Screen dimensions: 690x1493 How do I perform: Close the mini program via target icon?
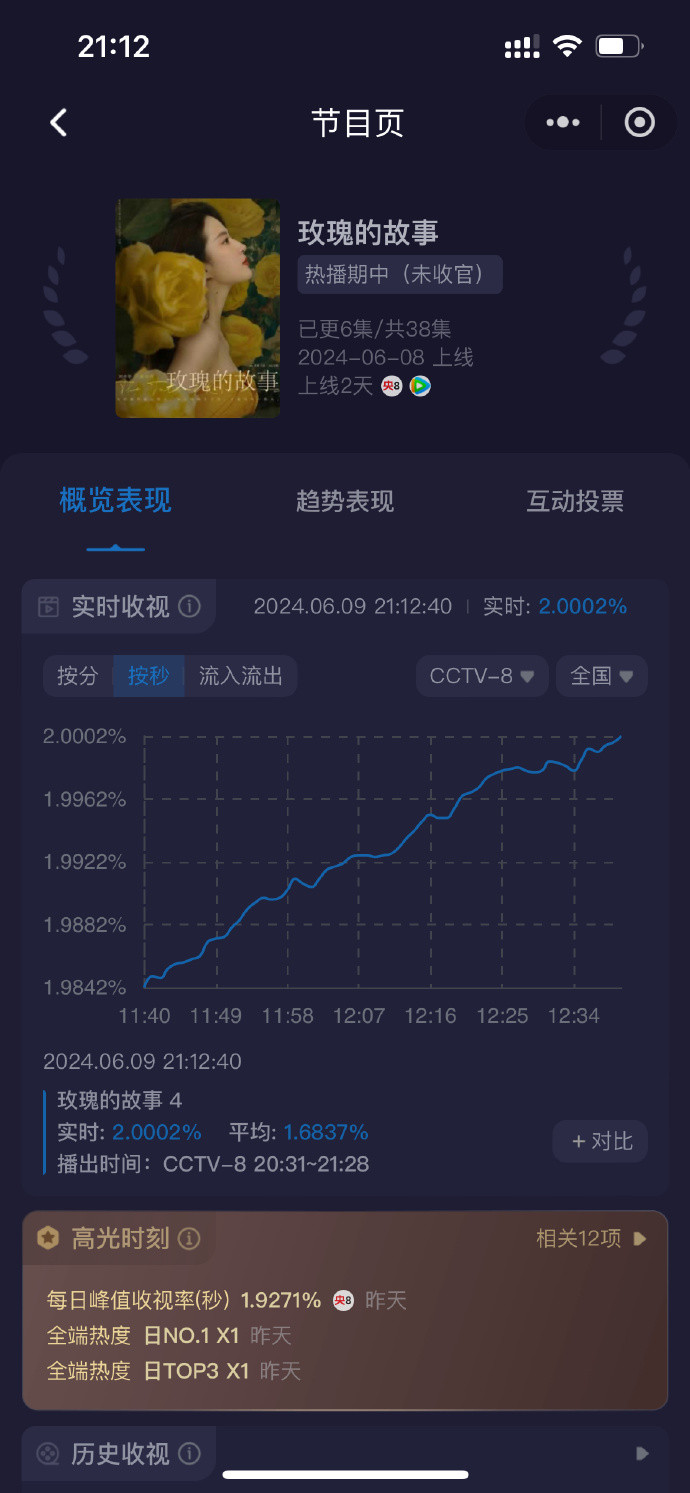tap(639, 122)
